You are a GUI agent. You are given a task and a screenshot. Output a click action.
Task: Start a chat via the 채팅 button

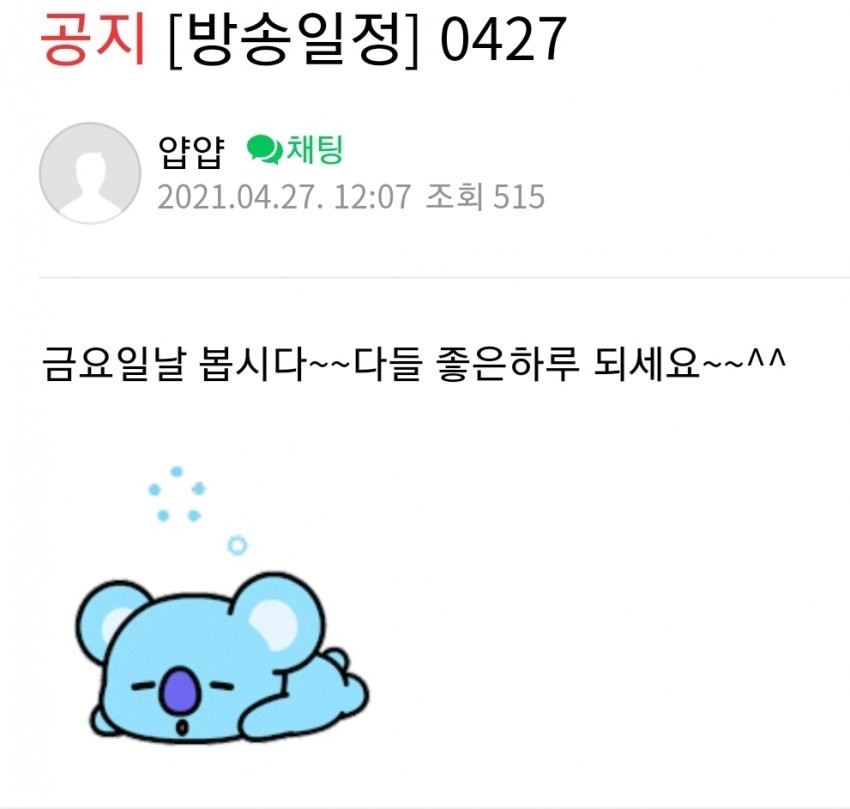pyautogui.click(x=296, y=150)
